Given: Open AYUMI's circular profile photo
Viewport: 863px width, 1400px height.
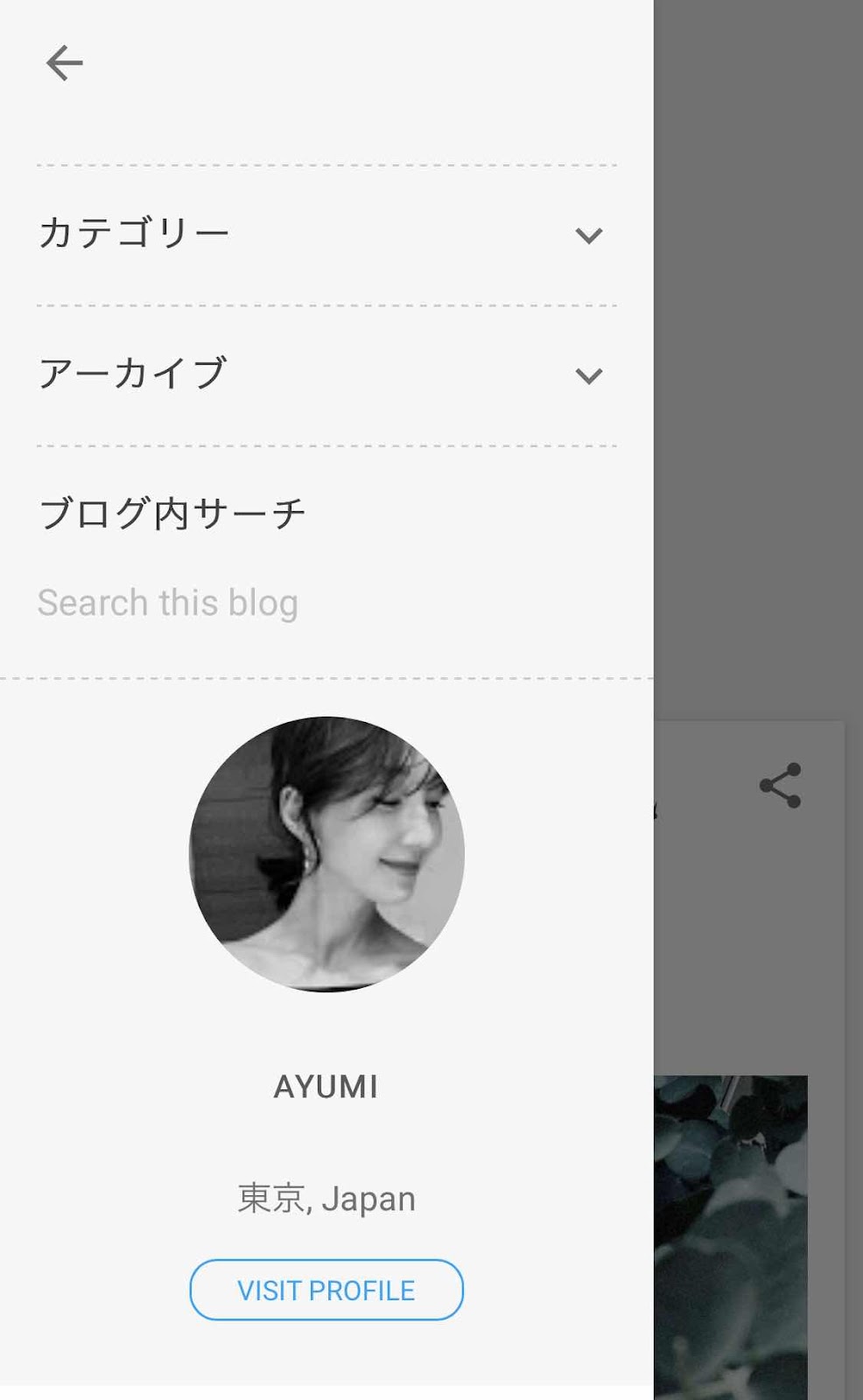Looking at the screenshot, I should [x=326, y=854].
